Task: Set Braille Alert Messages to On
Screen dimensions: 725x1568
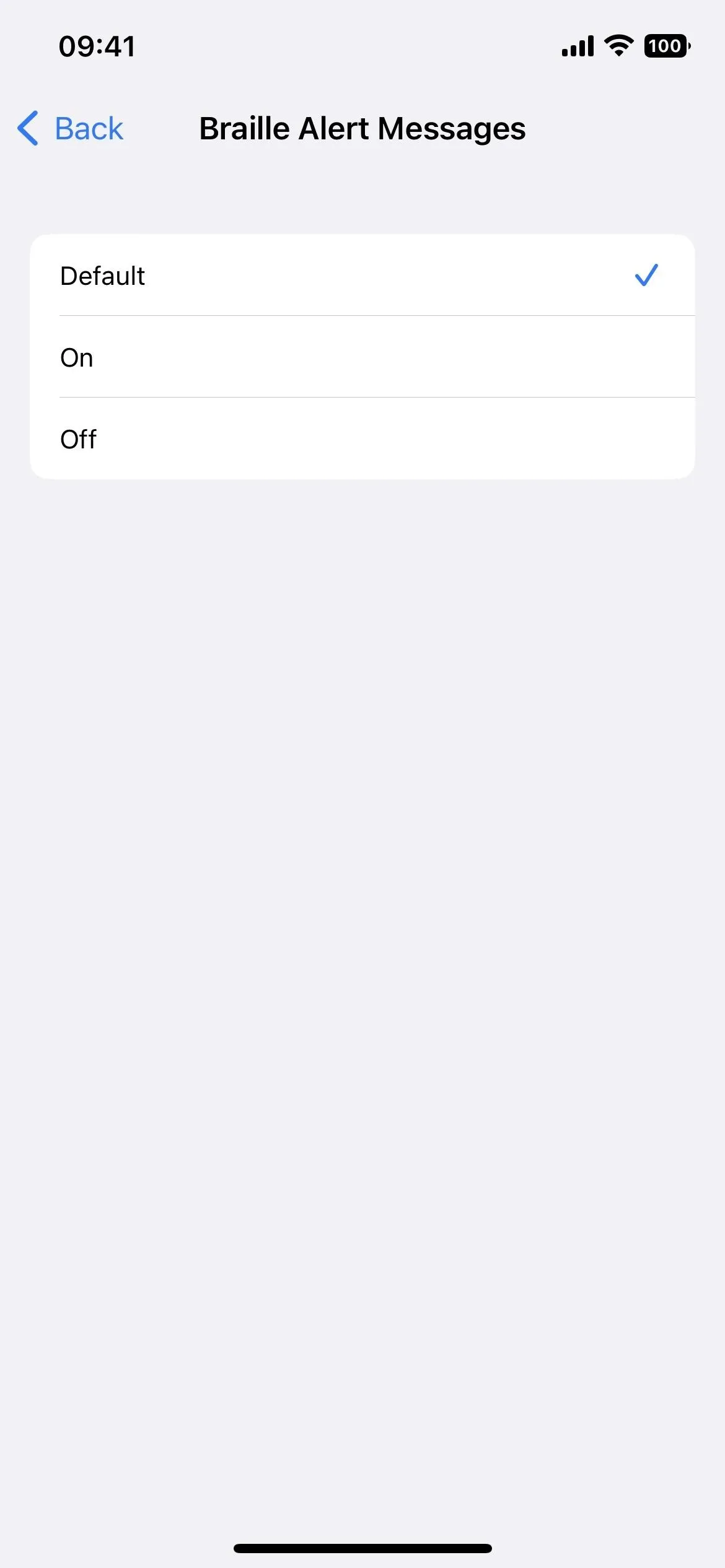Action: [362, 357]
